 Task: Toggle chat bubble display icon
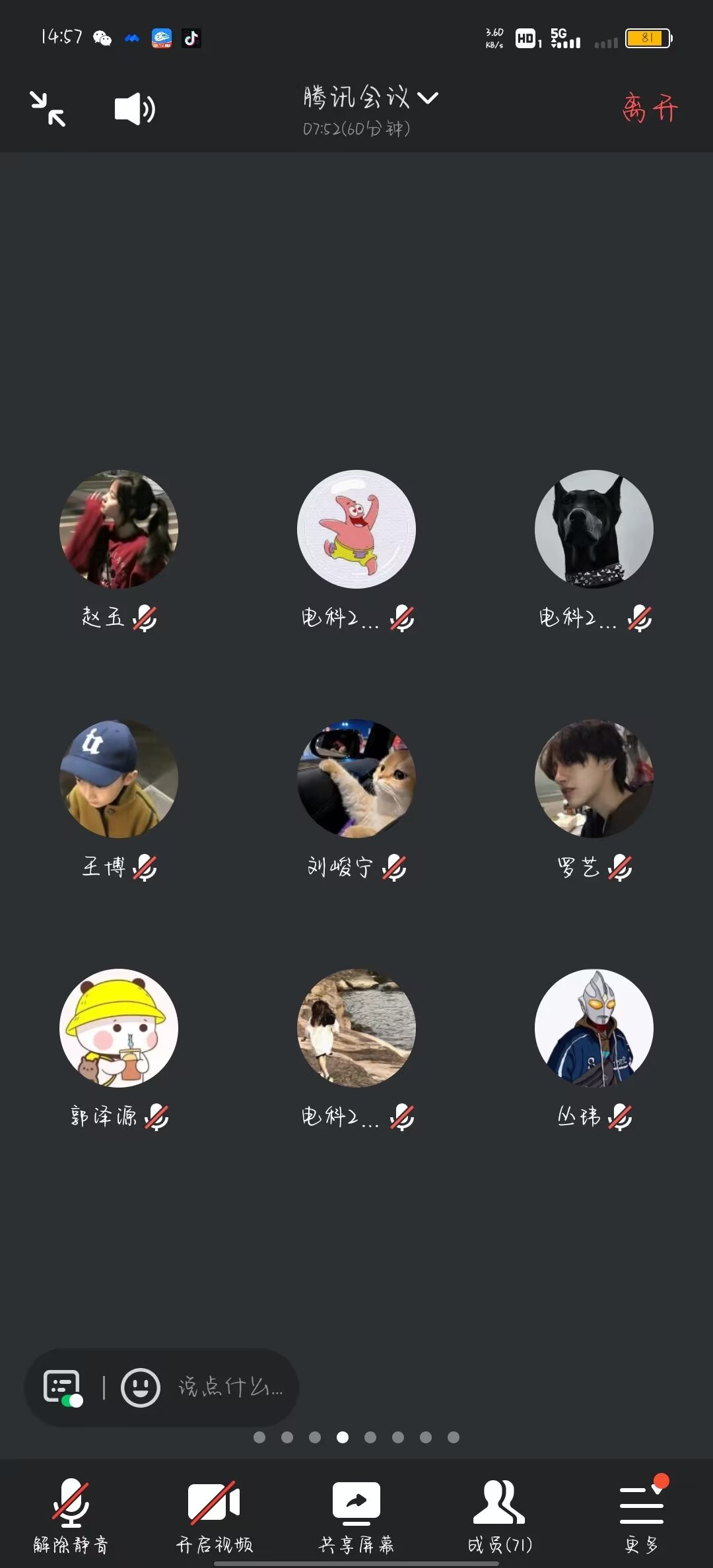click(62, 1387)
